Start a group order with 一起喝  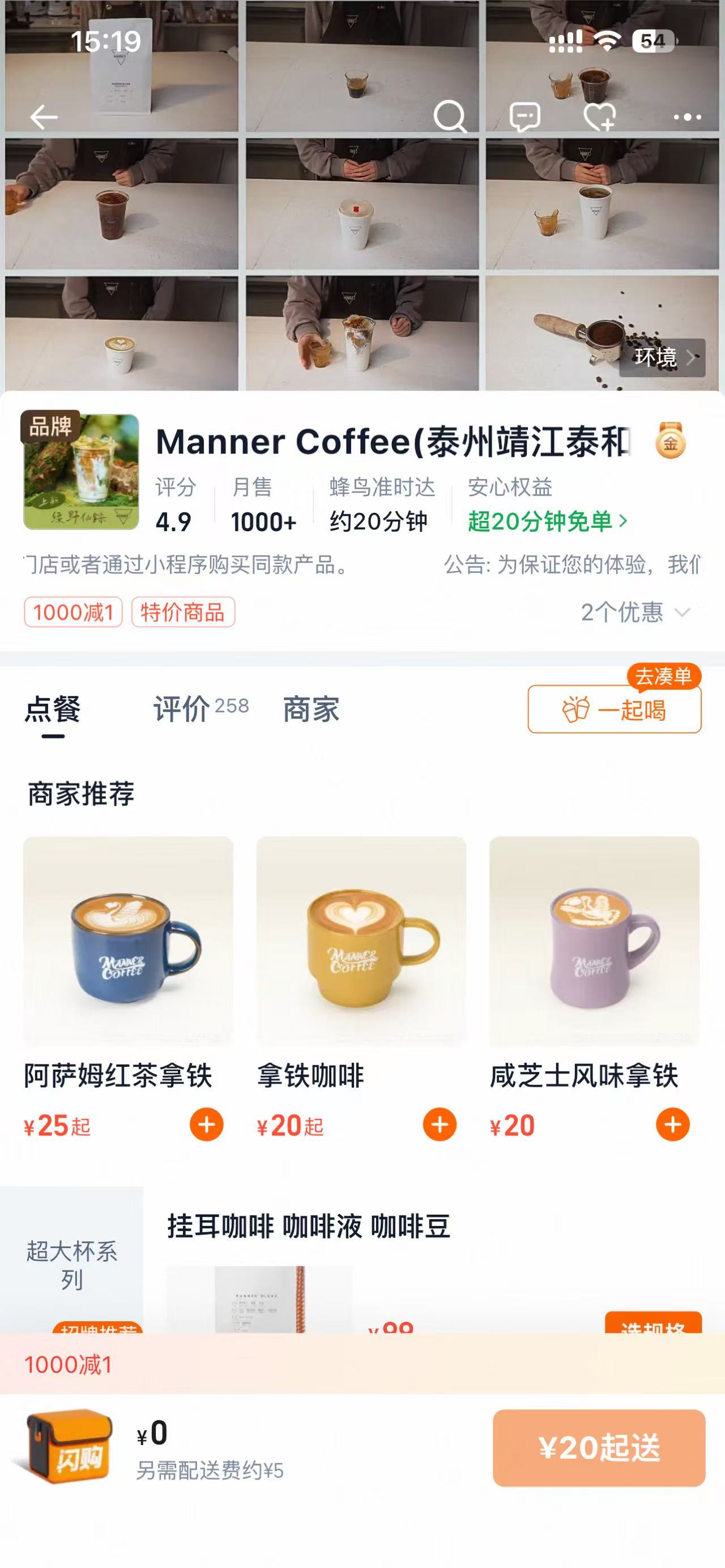pyautogui.click(x=614, y=710)
